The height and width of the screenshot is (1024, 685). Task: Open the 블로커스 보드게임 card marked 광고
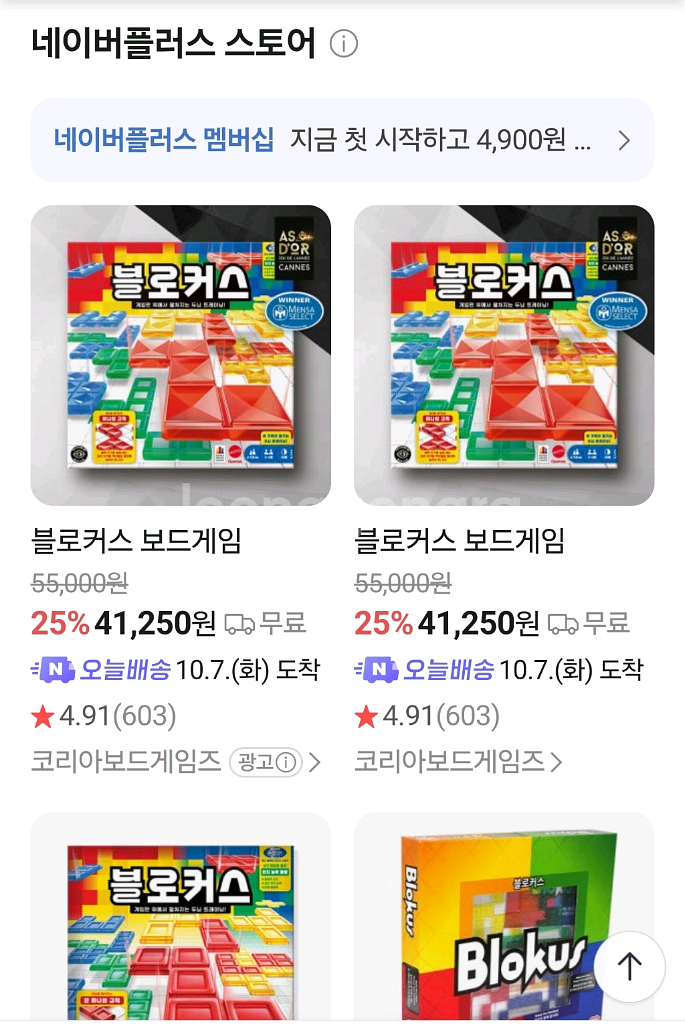(x=180, y=355)
